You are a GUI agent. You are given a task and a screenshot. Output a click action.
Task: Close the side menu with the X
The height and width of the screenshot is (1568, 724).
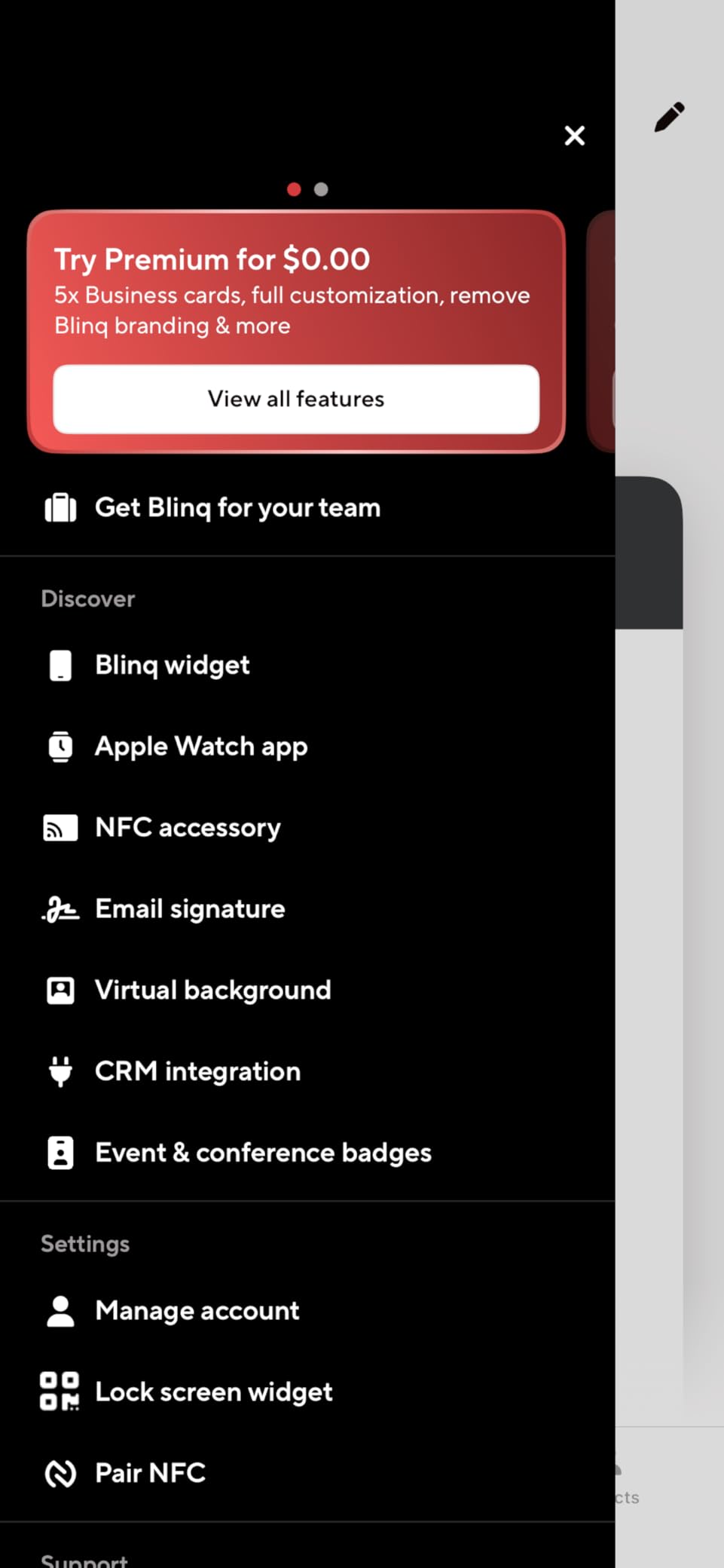574,136
